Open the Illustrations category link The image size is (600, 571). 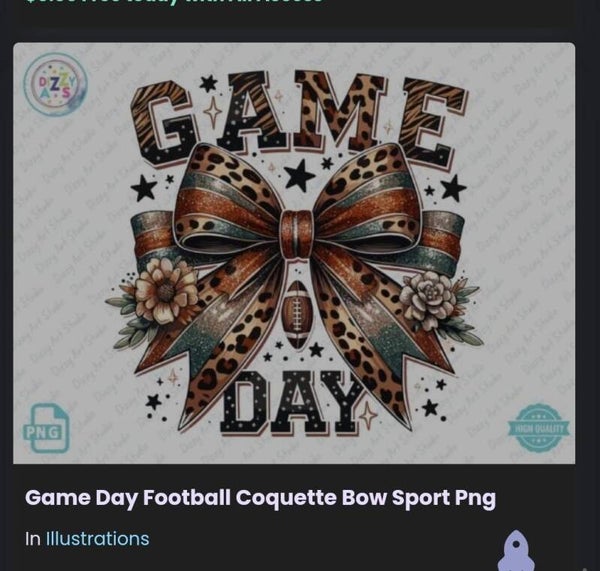[97, 539]
